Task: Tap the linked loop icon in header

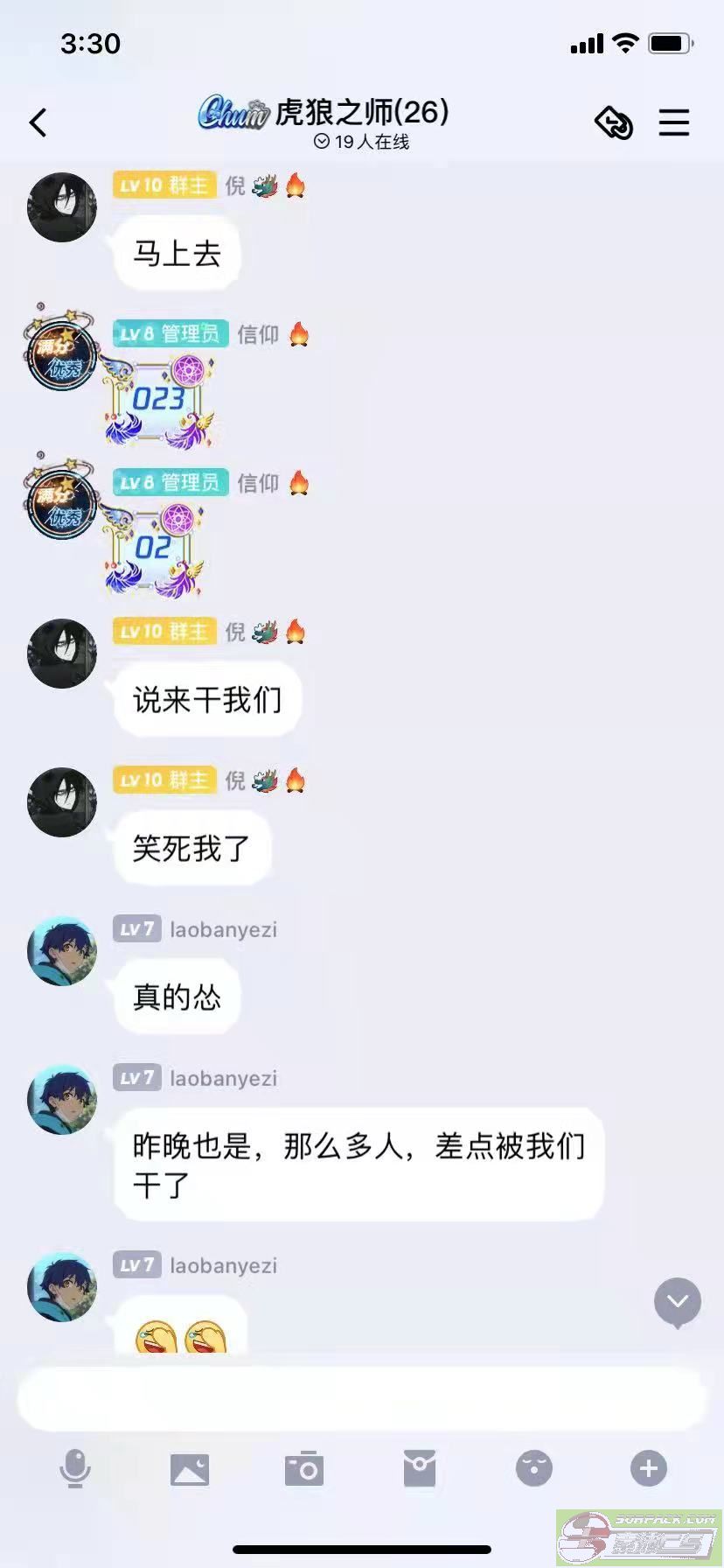Action: click(x=614, y=122)
